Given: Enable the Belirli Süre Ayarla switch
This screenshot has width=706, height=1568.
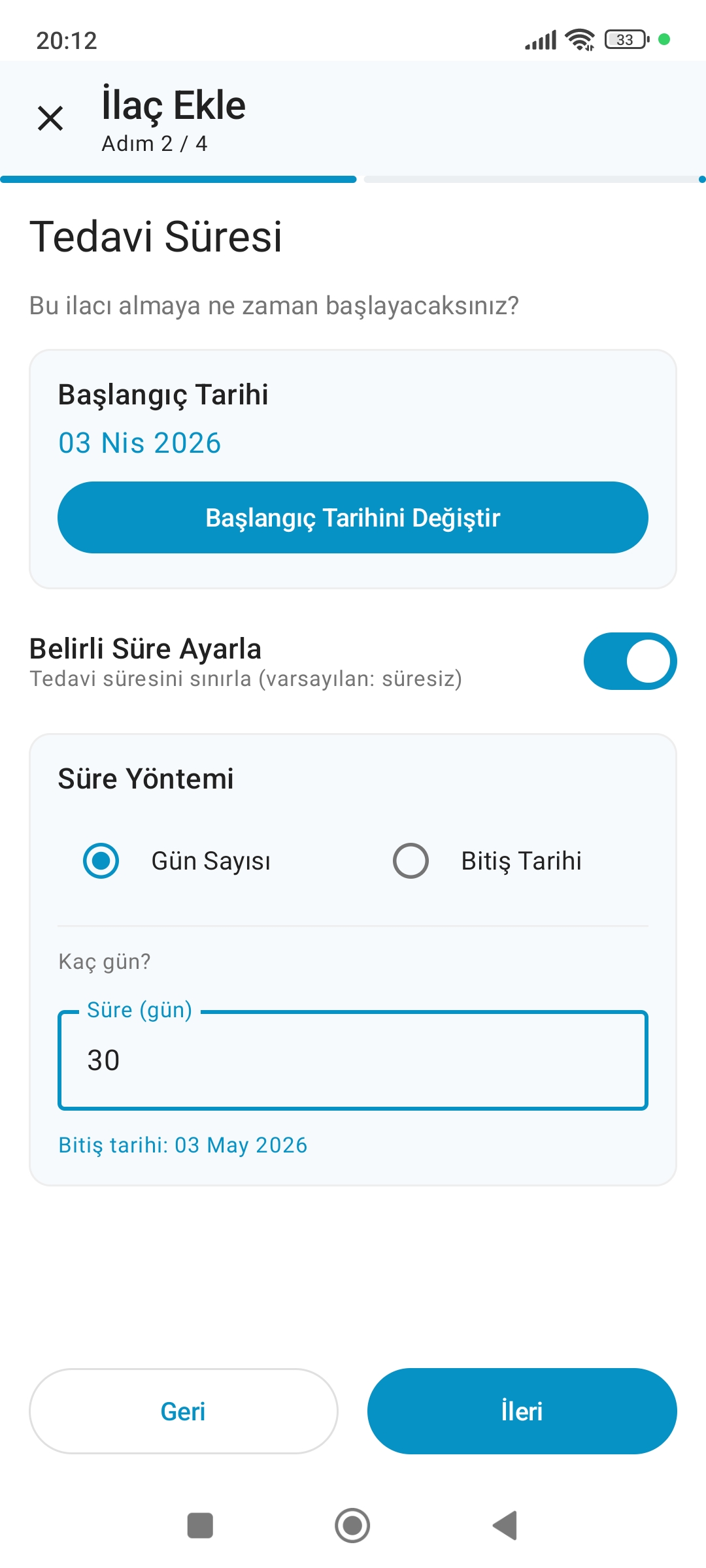Looking at the screenshot, I should (x=630, y=661).
